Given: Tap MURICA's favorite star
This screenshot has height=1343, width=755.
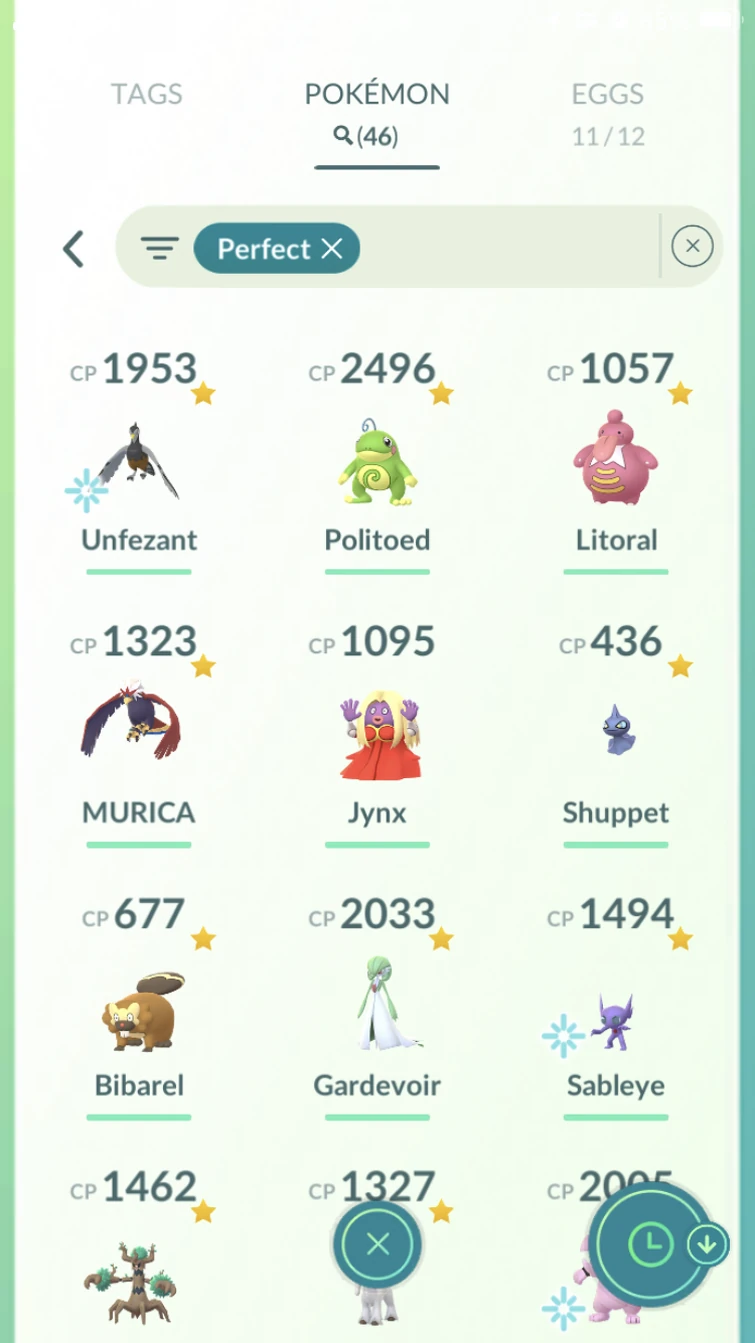Looking at the screenshot, I should [204, 665].
